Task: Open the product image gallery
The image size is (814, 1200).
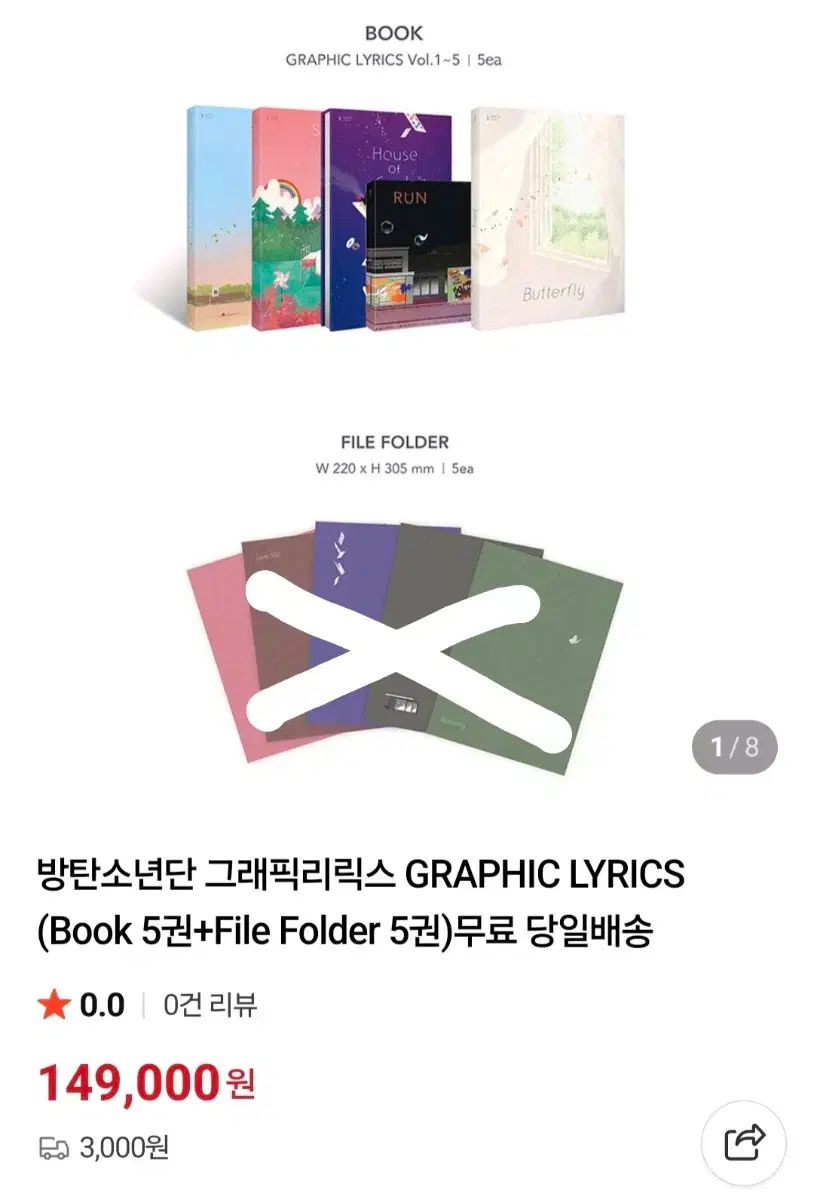Action: coord(406,400)
